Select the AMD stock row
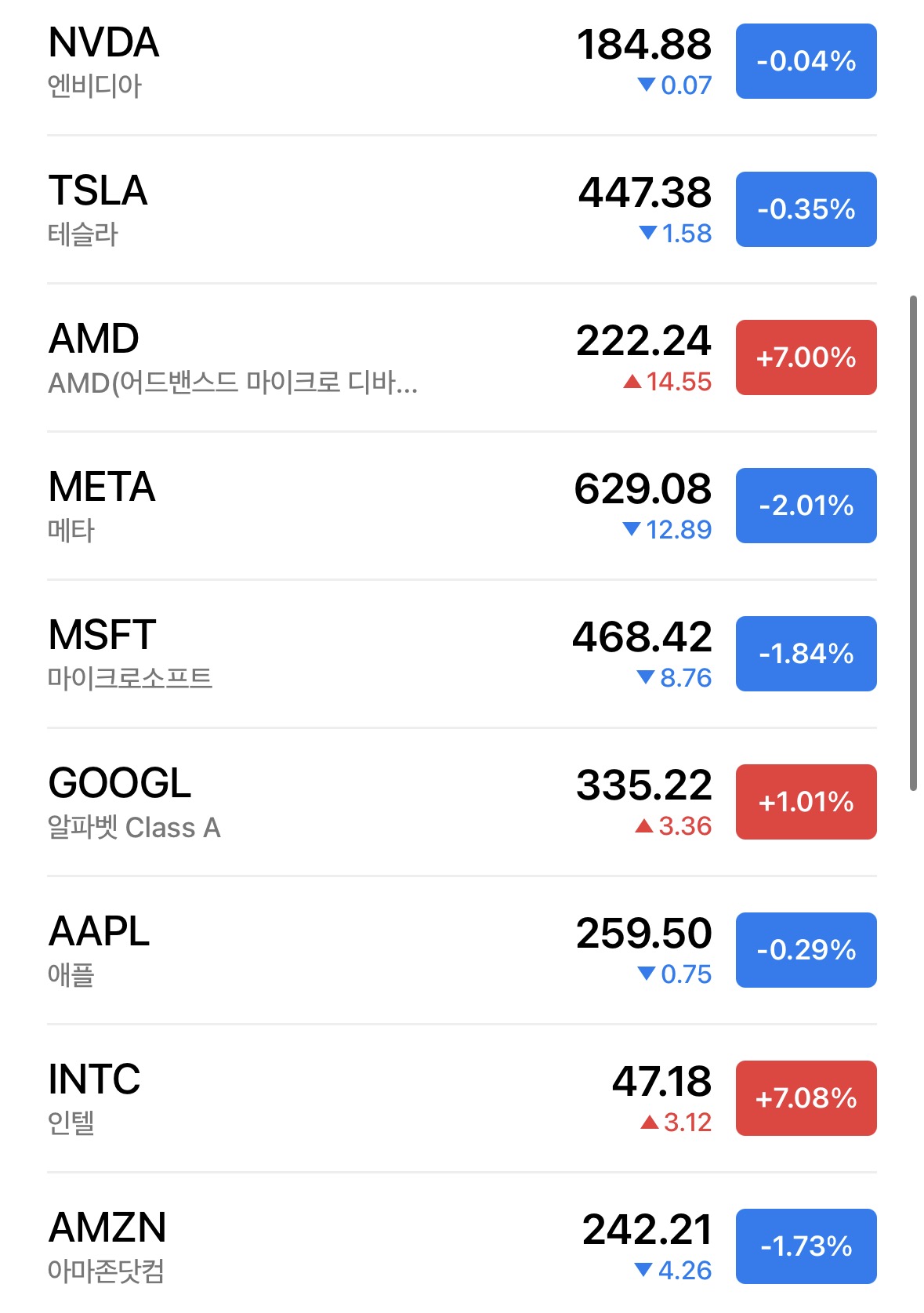 pos(313,358)
